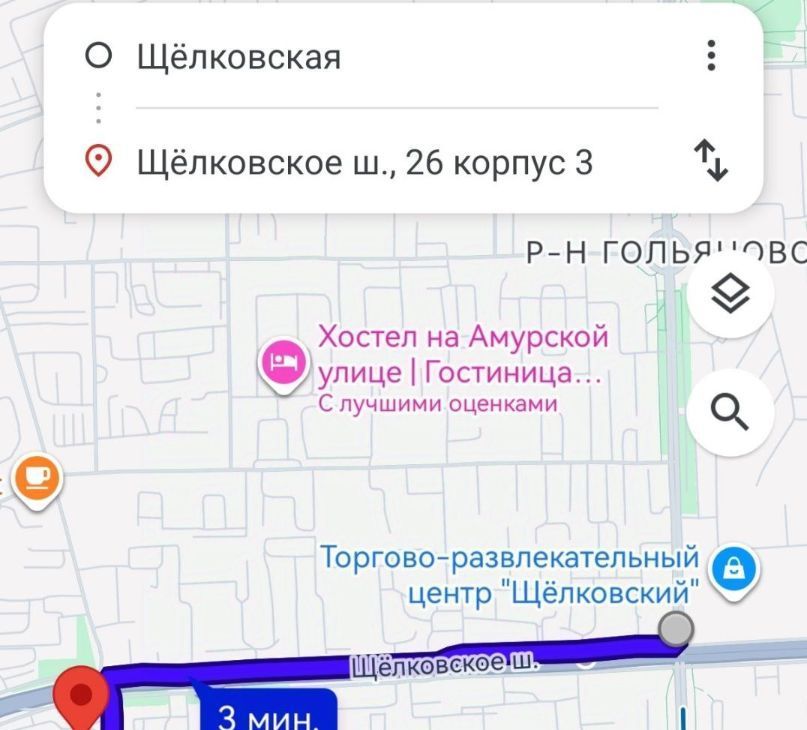The width and height of the screenshot is (807, 730).
Task: Select the 3 мин. route label
Action: click(268, 714)
